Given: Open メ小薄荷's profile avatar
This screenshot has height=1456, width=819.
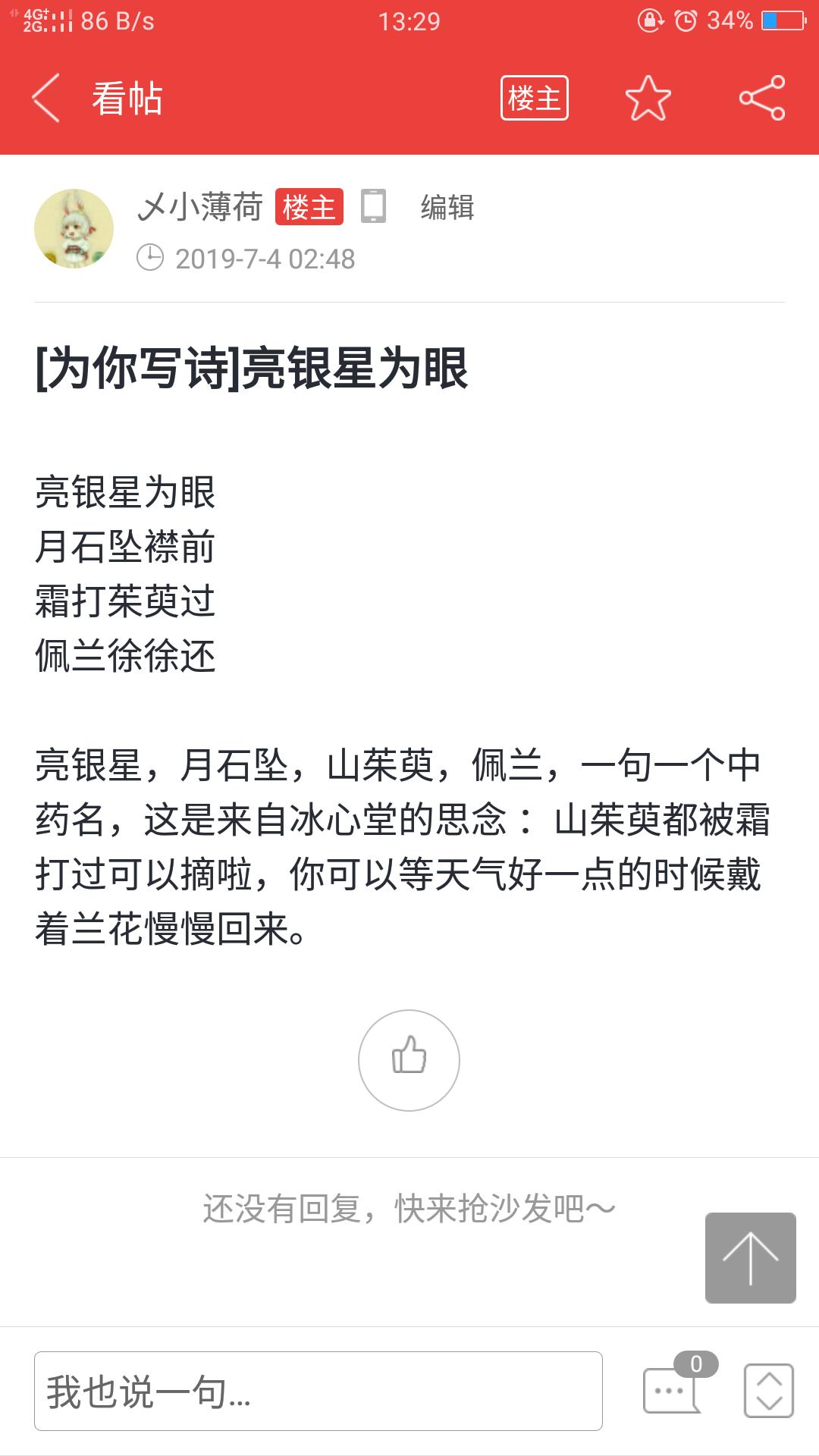Looking at the screenshot, I should coord(74,228).
